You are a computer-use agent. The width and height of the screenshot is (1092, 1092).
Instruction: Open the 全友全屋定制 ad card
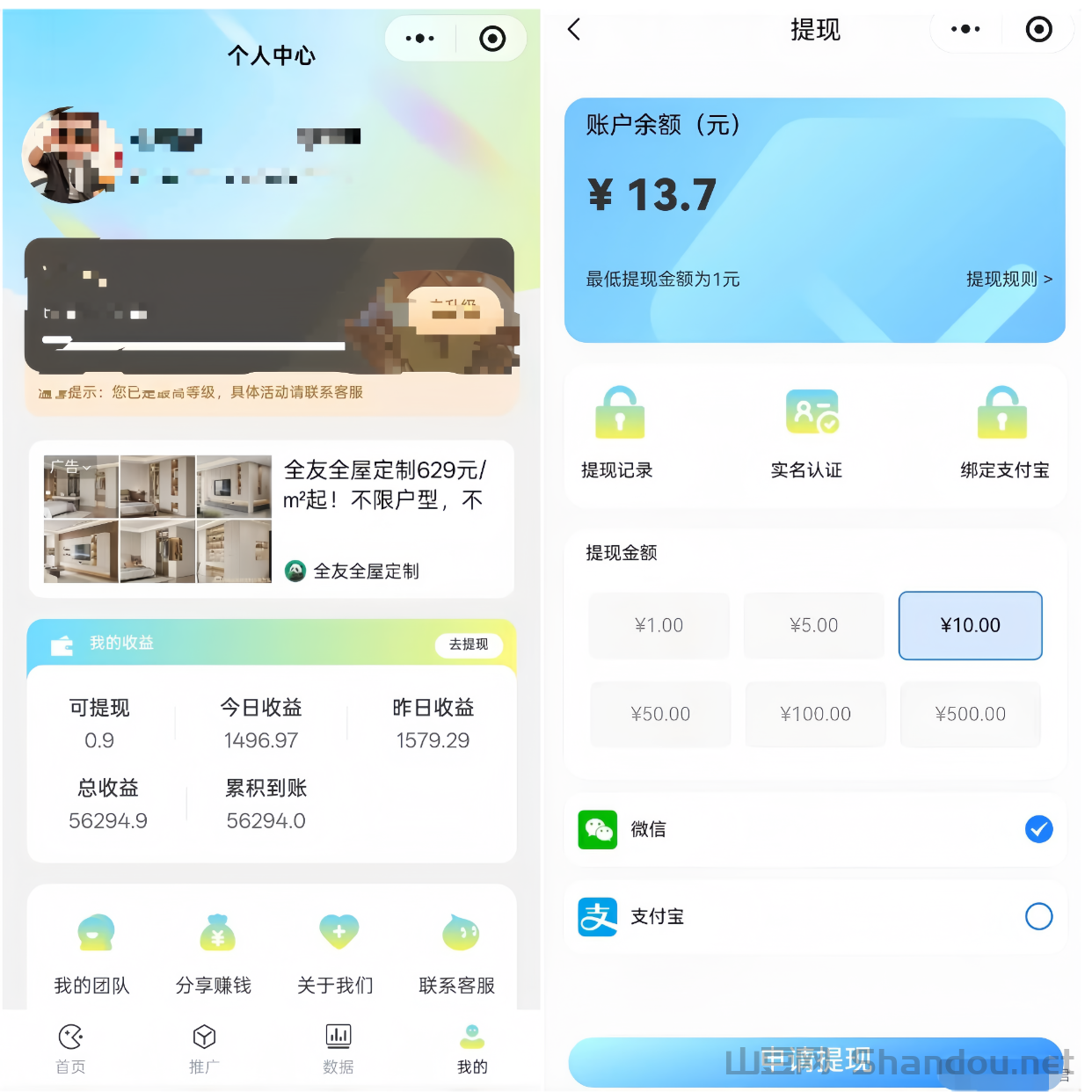pyautogui.click(x=272, y=519)
